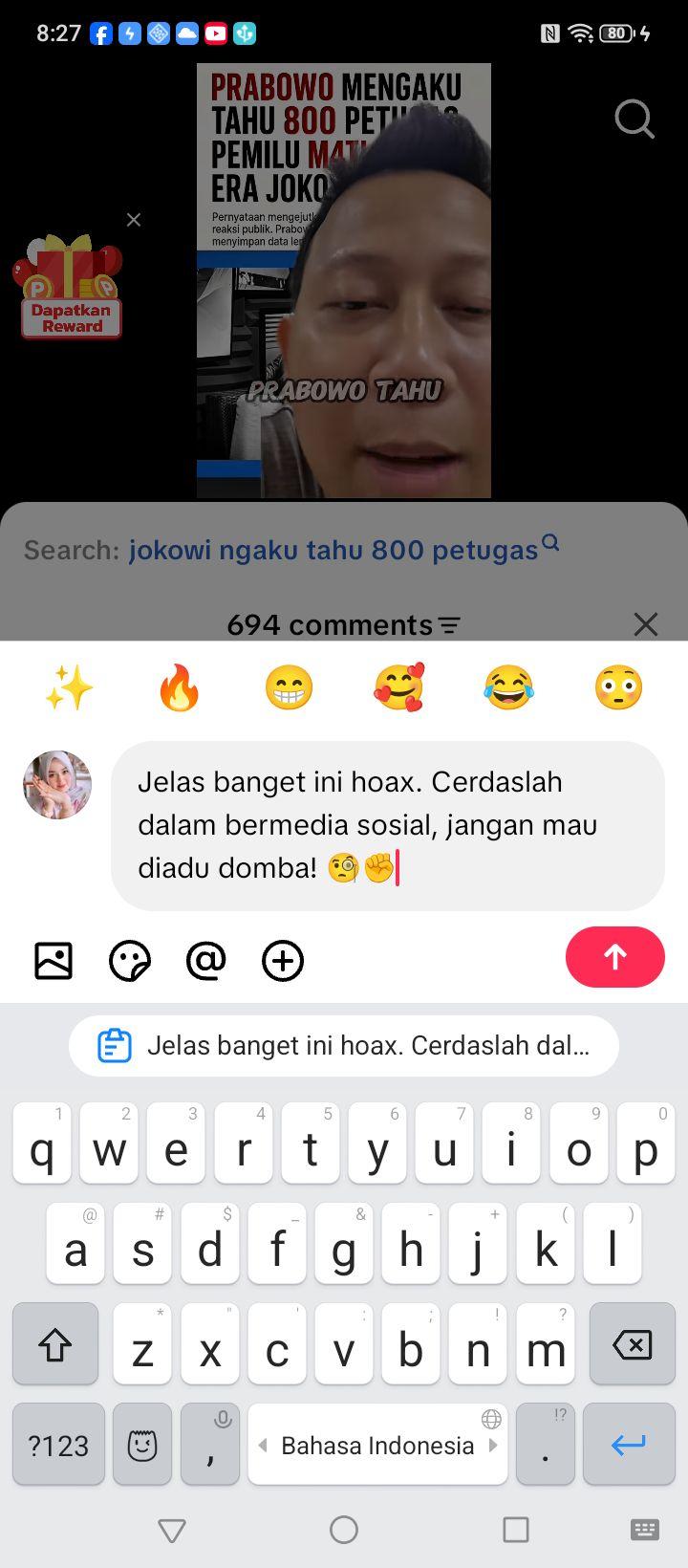Insert the fire emoji
The height and width of the screenshot is (1568, 688).
(x=179, y=687)
